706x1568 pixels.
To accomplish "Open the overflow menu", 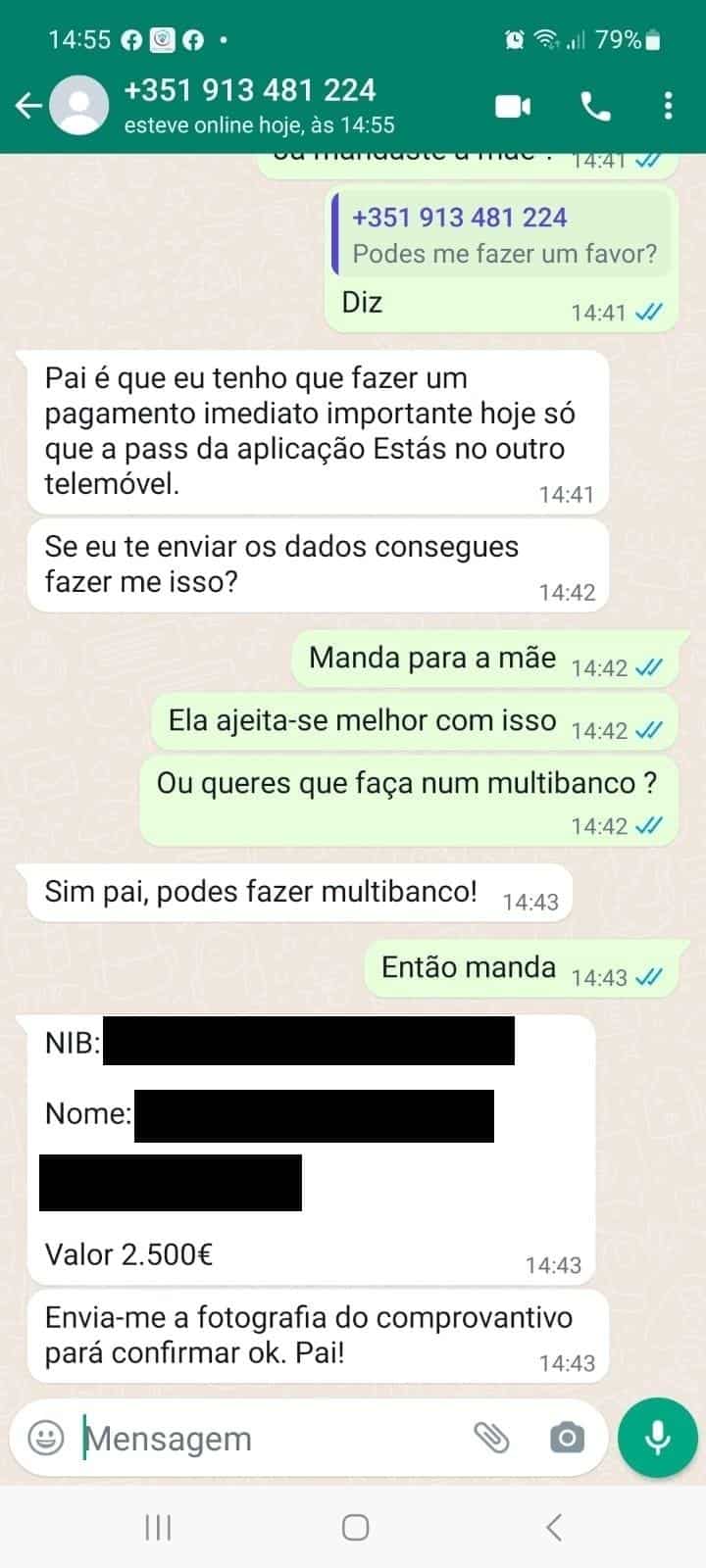I will coord(668,106).
